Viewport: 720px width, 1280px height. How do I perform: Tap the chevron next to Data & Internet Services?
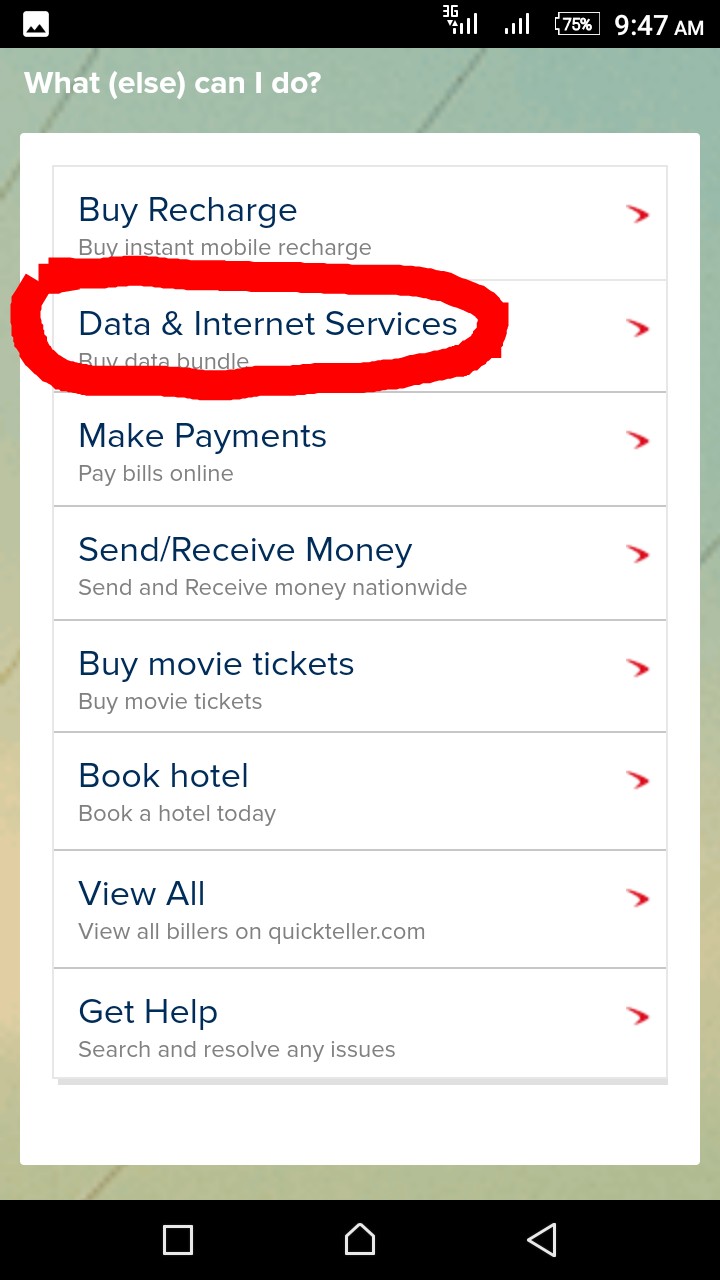pos(637,326)
